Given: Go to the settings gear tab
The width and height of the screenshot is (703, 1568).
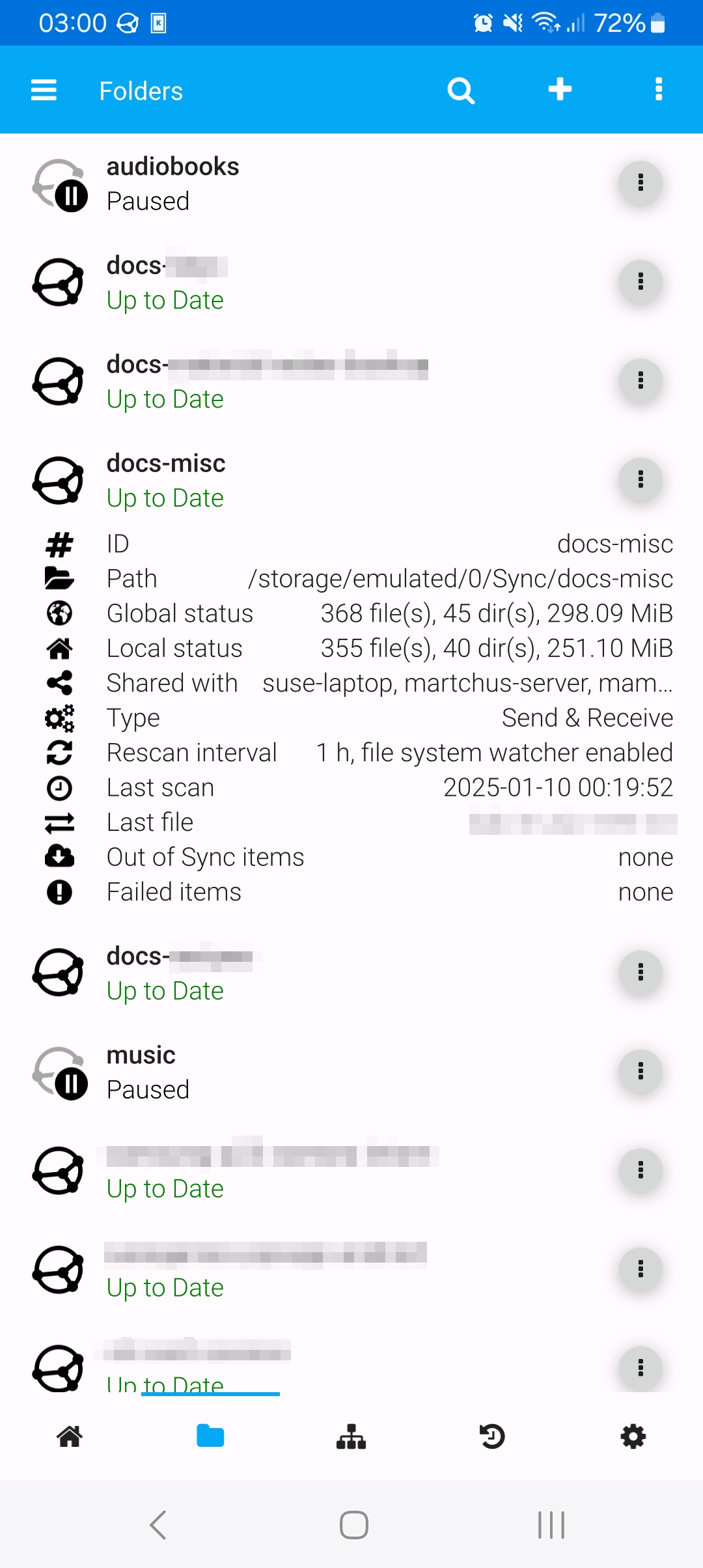Looking at the screenshot, I should coord(633,1436).
